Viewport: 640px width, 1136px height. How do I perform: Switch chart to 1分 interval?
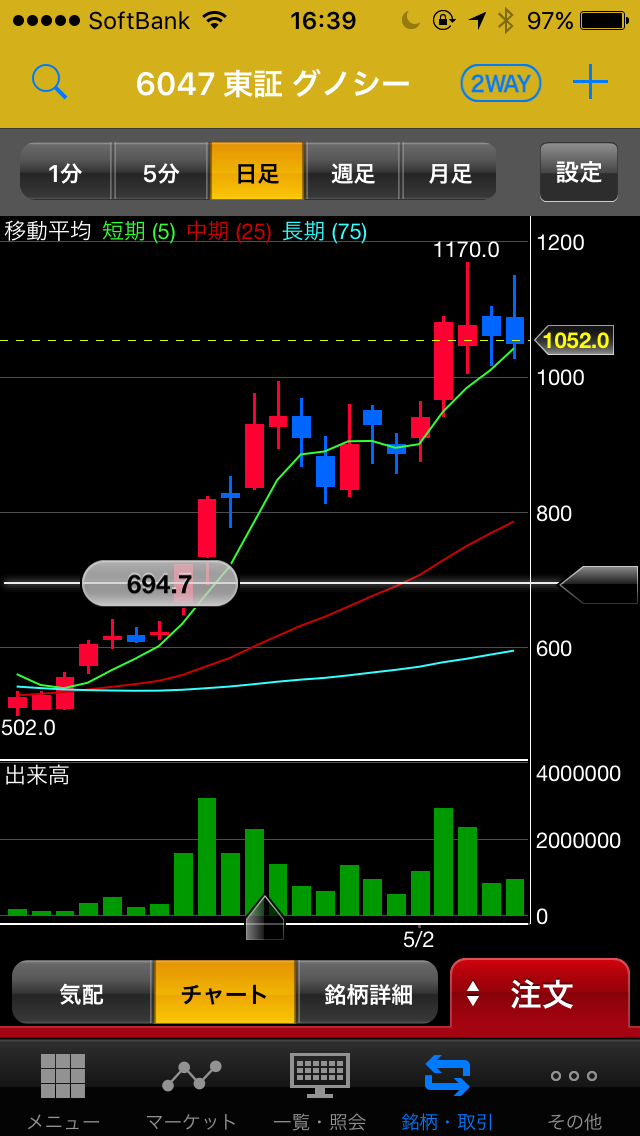click(x=65, y=172)
